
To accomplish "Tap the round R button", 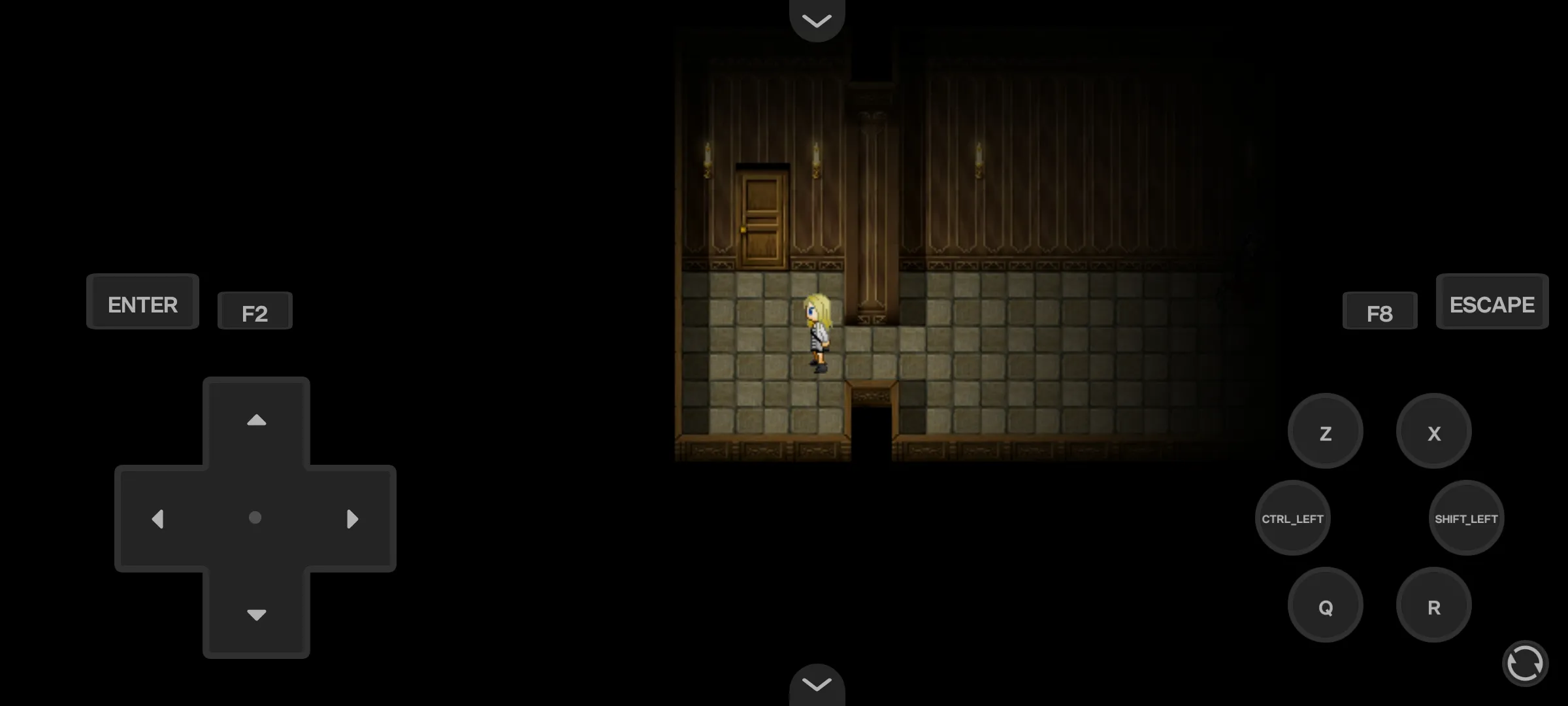I will tap(1433, 606).
